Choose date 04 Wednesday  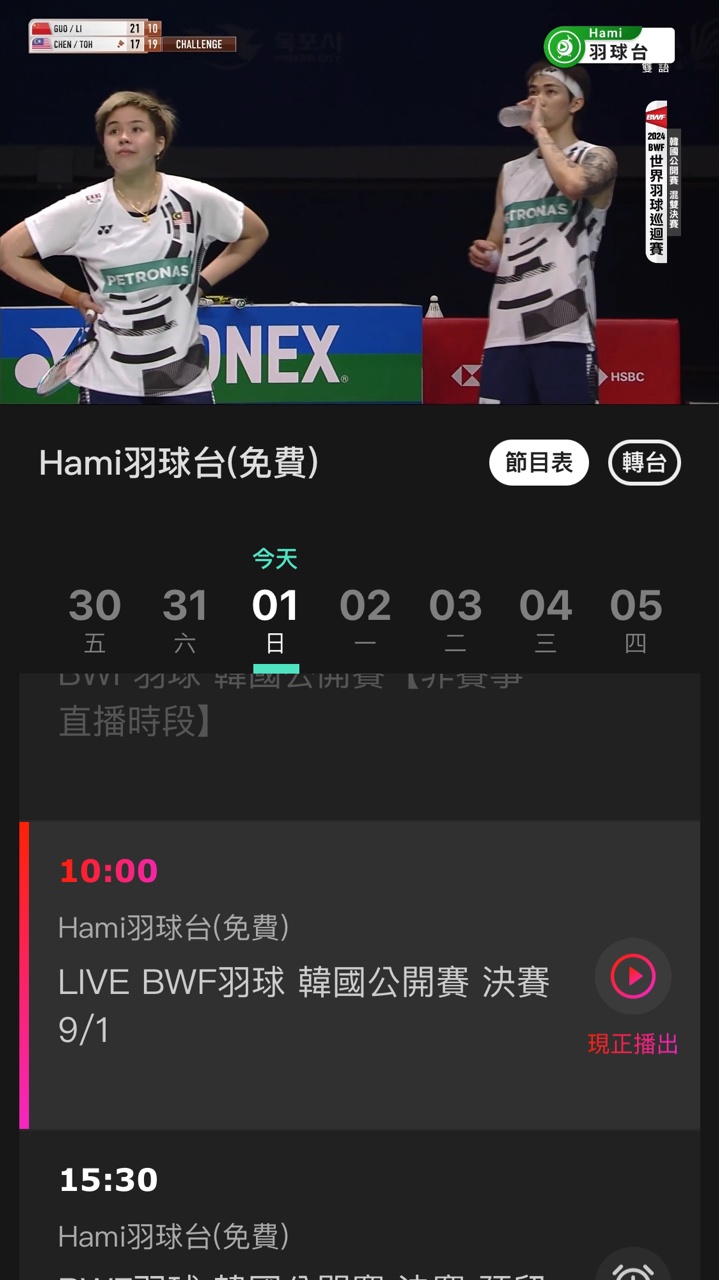pos(545,618)
